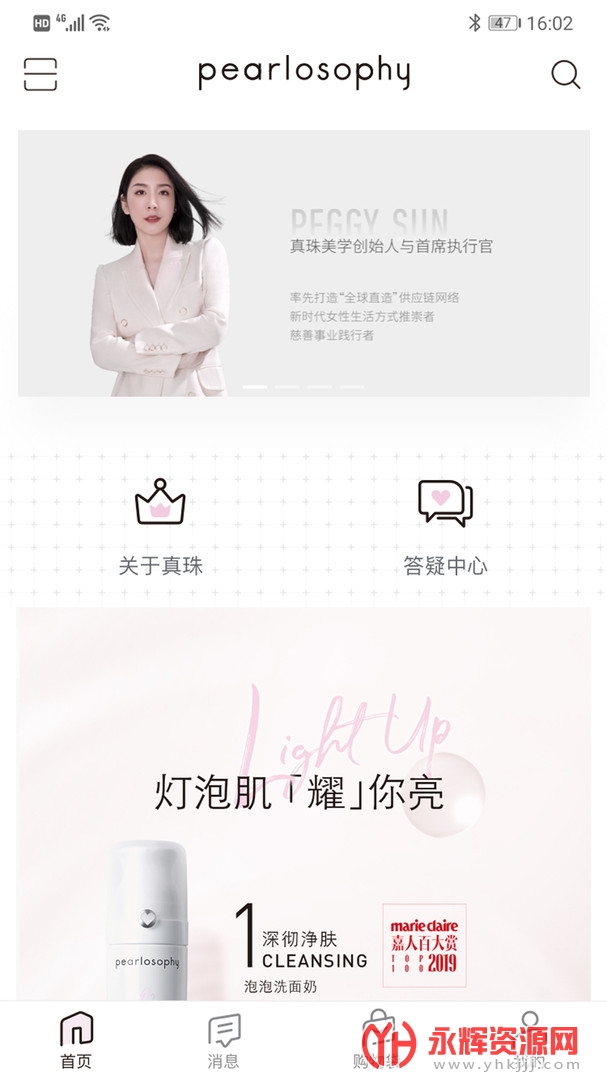
Task: Switch to the 消息 tab
Action: pos(223,1040)
